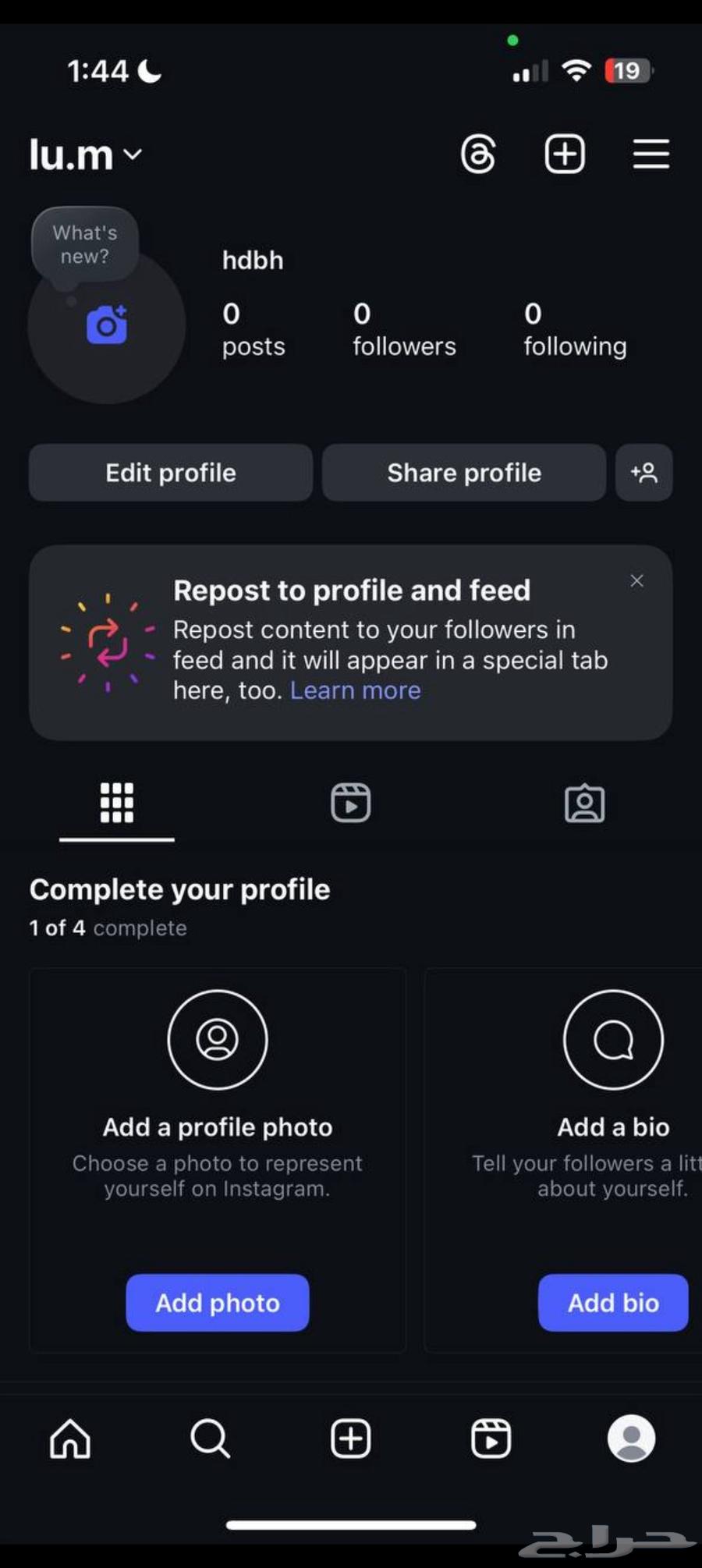Image resolution: width=702 pixels, height=1568 pixels.
Task: Open Threads from the top bar
Action: coord(478,154)
